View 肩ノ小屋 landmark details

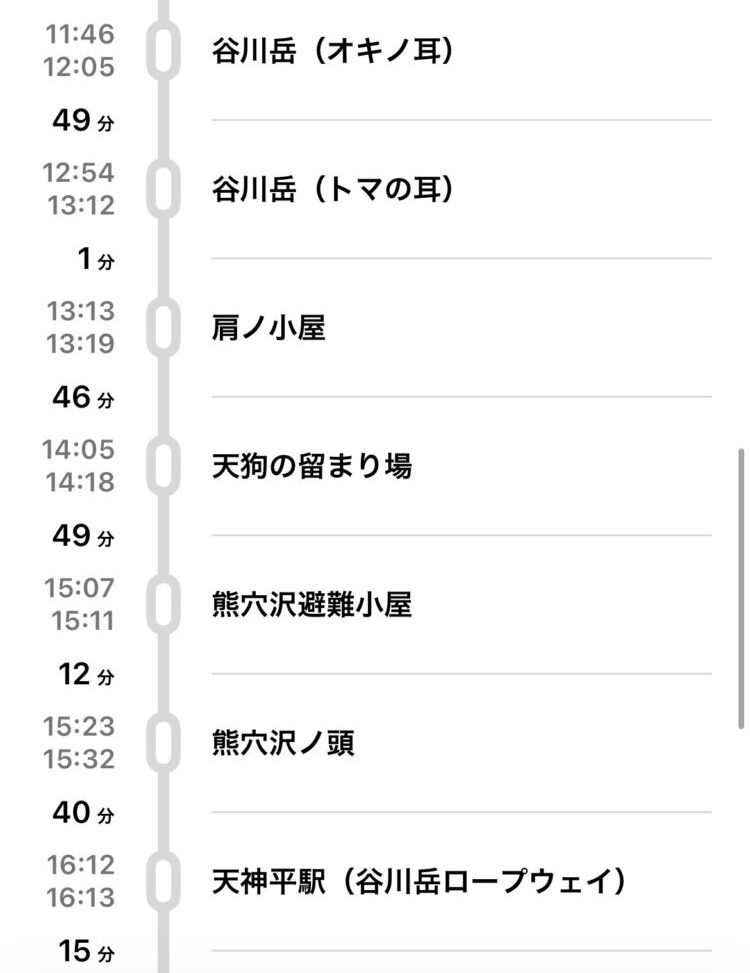(x=269, y=328)
